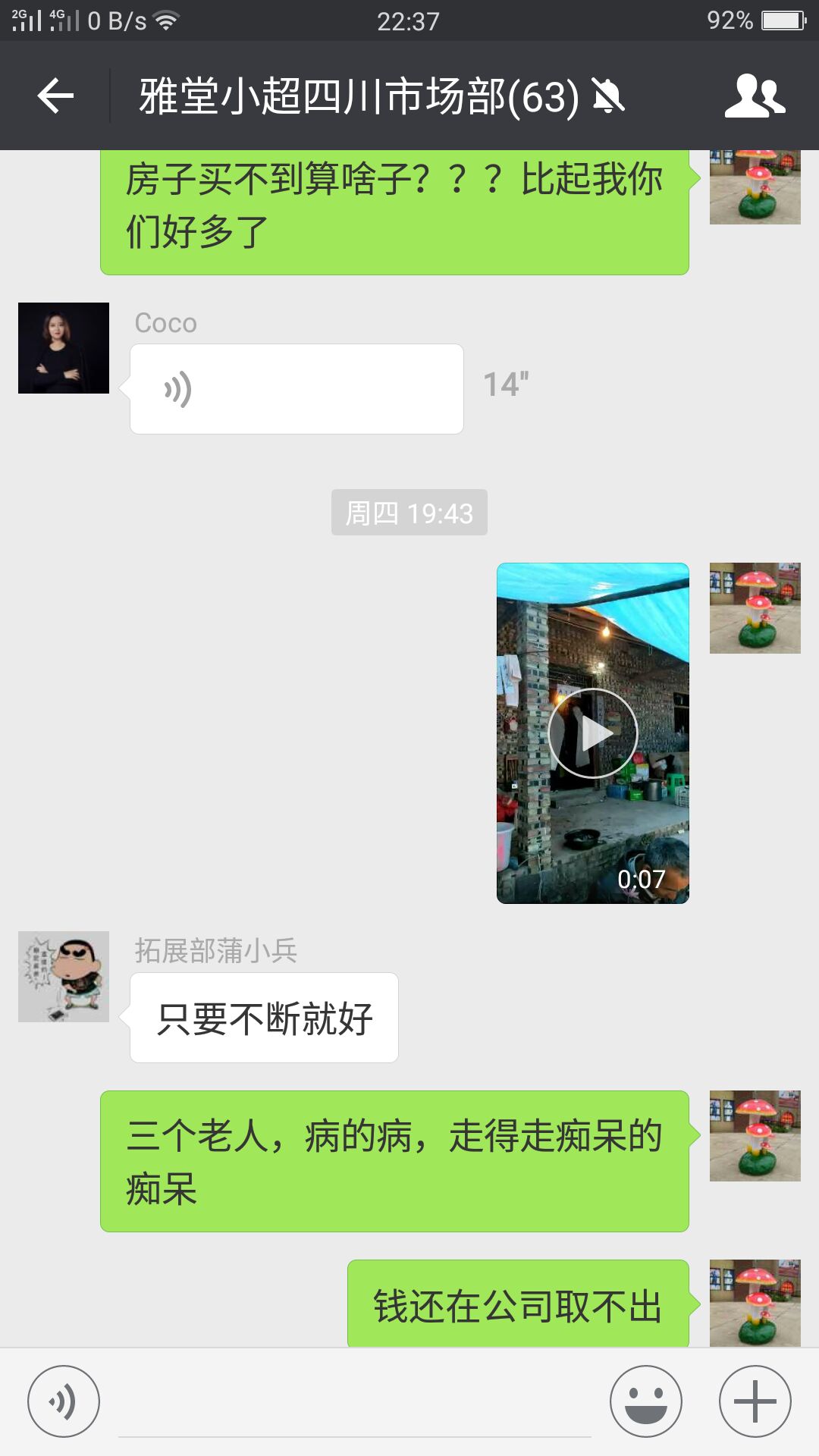Open group members info icon
Viewport: 819px width, 1456px height.
point(754,96)
